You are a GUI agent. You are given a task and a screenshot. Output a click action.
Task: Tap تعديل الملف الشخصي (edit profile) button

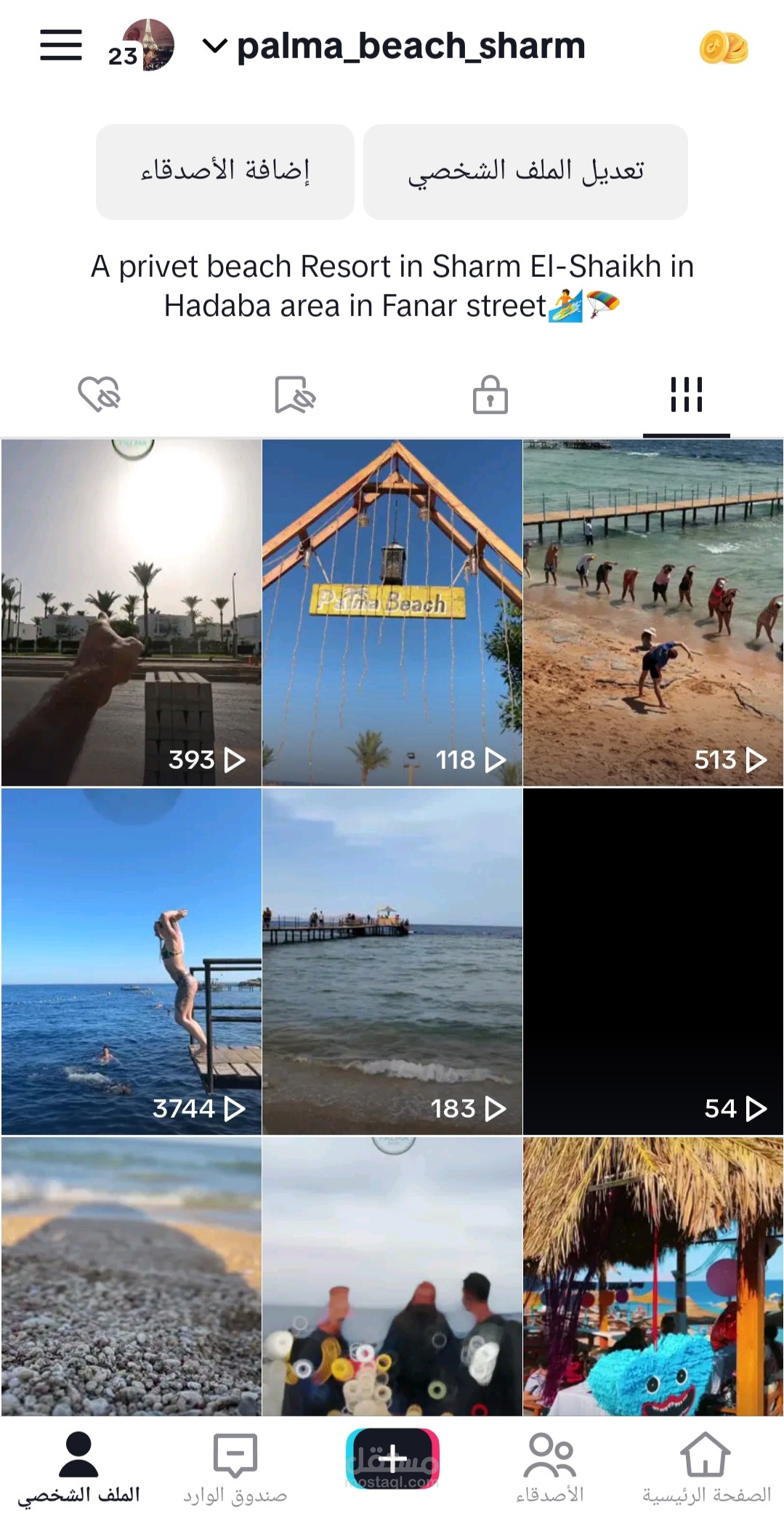pyautogui.click(x=525, y=172)
